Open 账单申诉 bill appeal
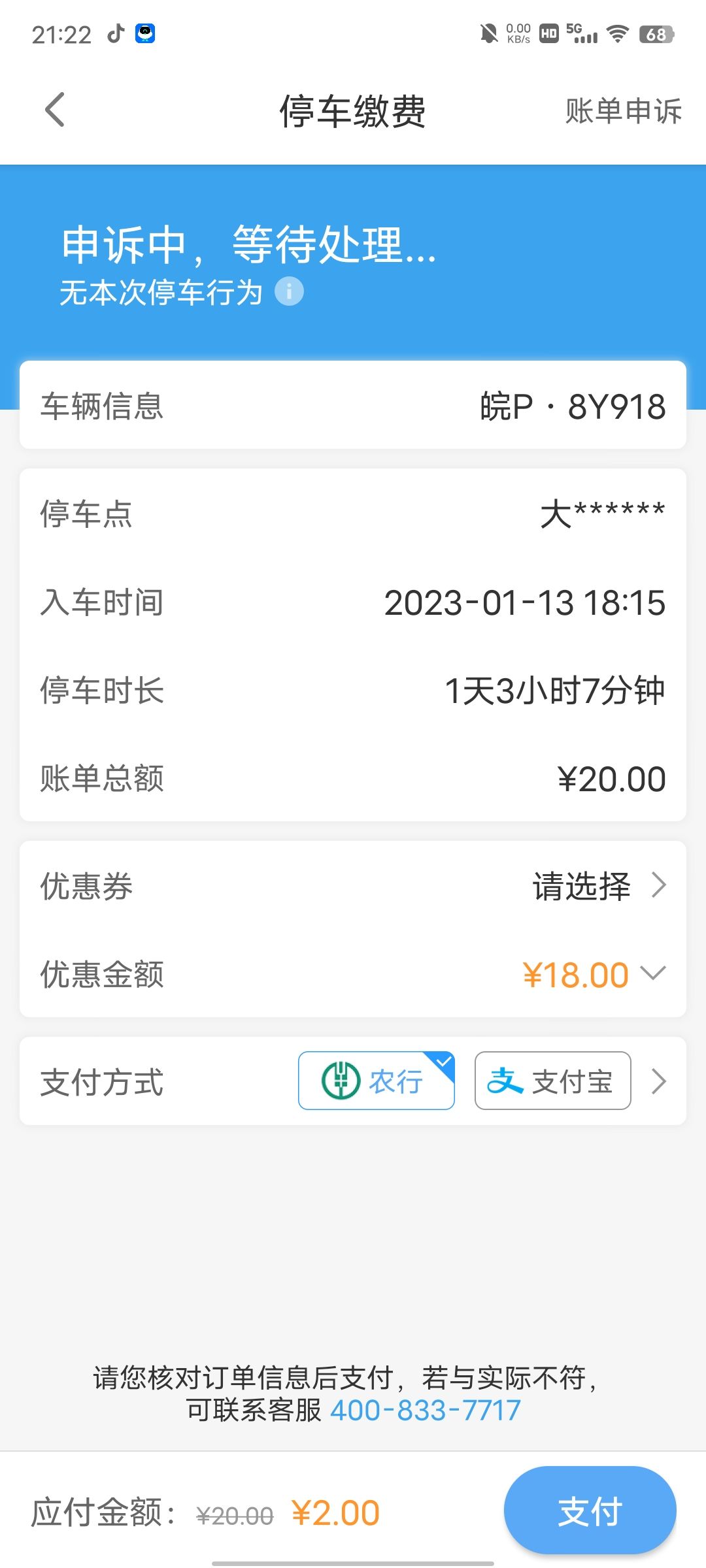The width and height of the screenshot is (706, 1568). click(x=623, y=110)
